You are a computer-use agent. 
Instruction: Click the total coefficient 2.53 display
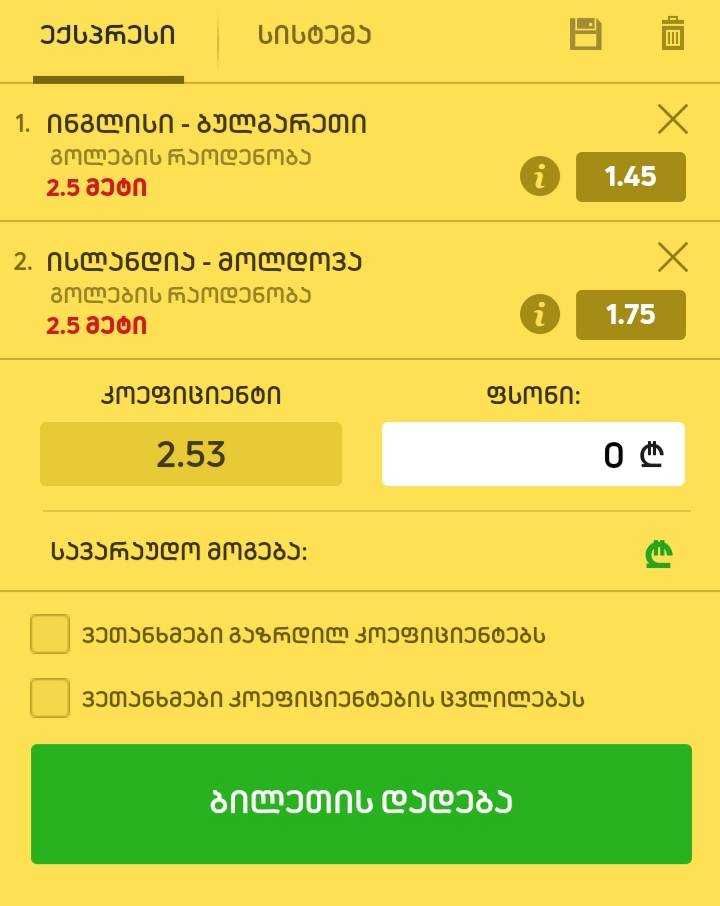(x=190, y=454)
